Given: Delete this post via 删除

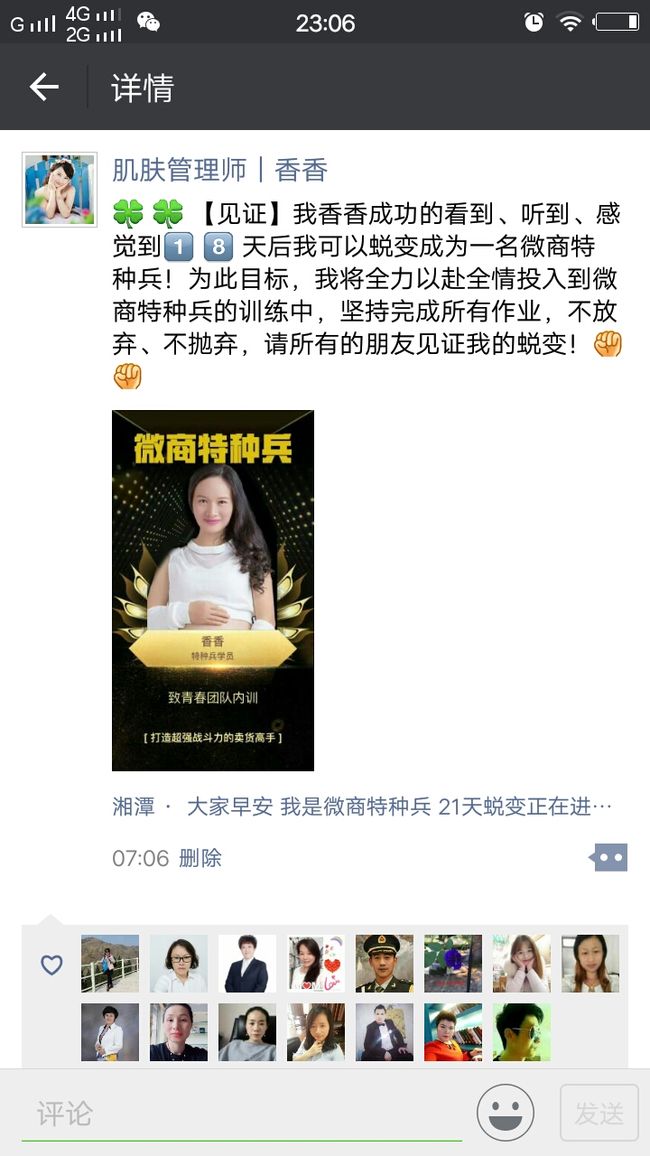Looking at the screenshot, I should pyautogui.click(x=200, y=858).
